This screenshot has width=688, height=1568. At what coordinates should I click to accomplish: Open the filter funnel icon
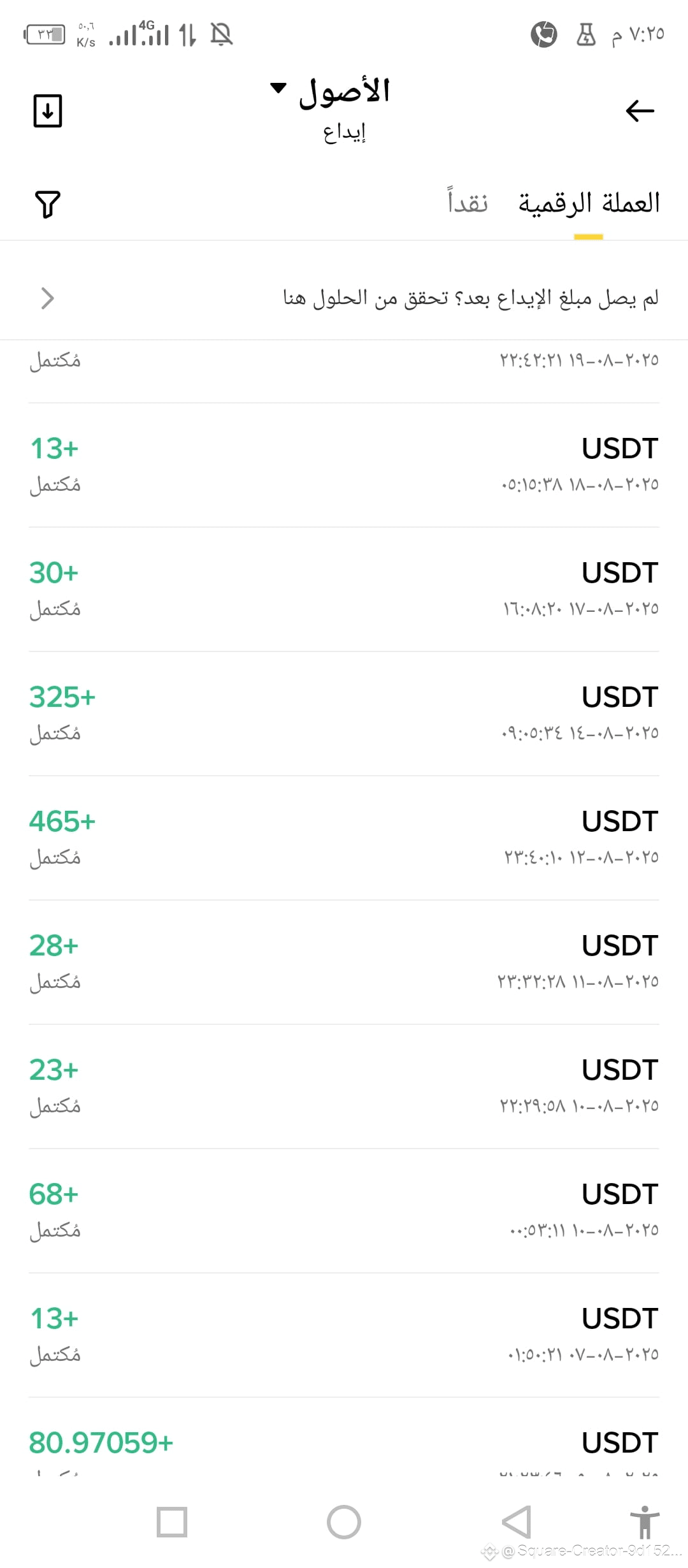coord(48,204)
